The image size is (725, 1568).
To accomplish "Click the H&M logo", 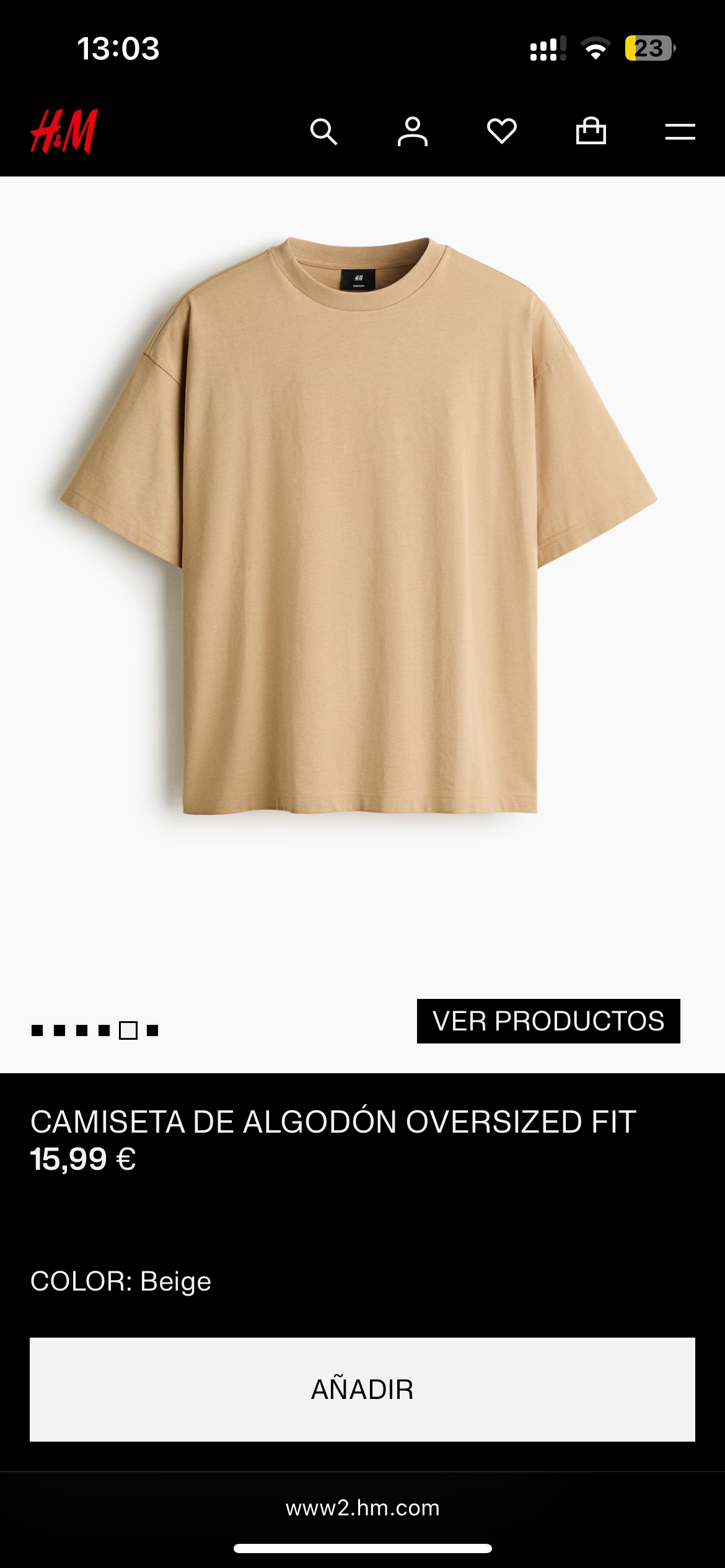I will [x=65, y=129].
